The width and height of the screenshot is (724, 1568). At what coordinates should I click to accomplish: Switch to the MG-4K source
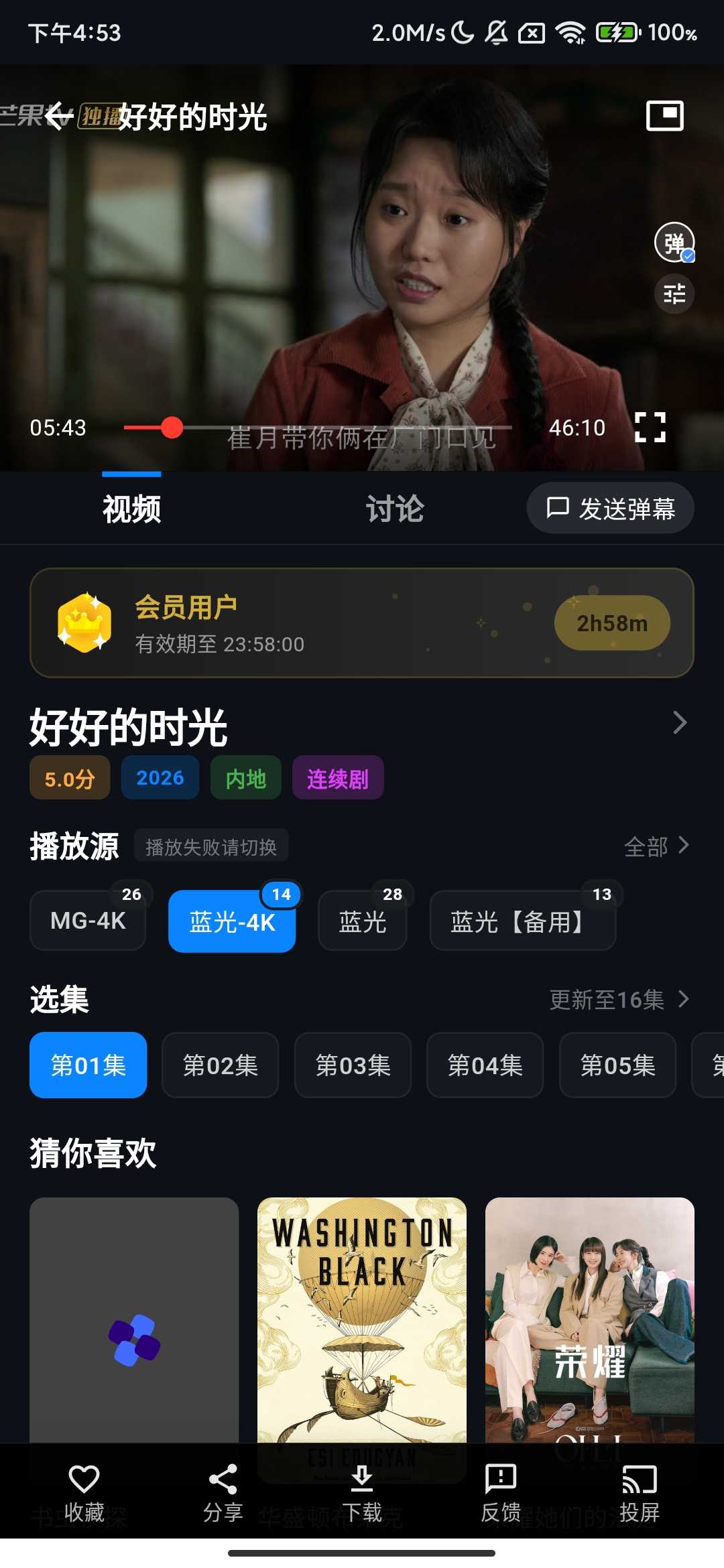click(x=88, y=921)
